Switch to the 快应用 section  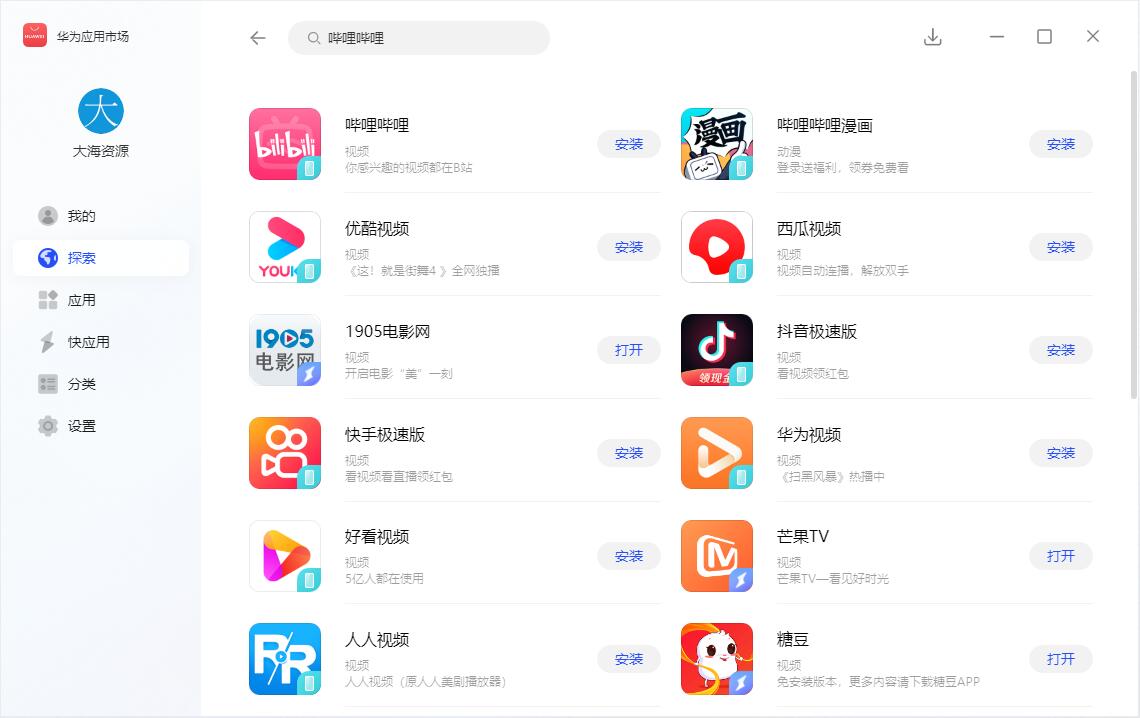[88, 342]
